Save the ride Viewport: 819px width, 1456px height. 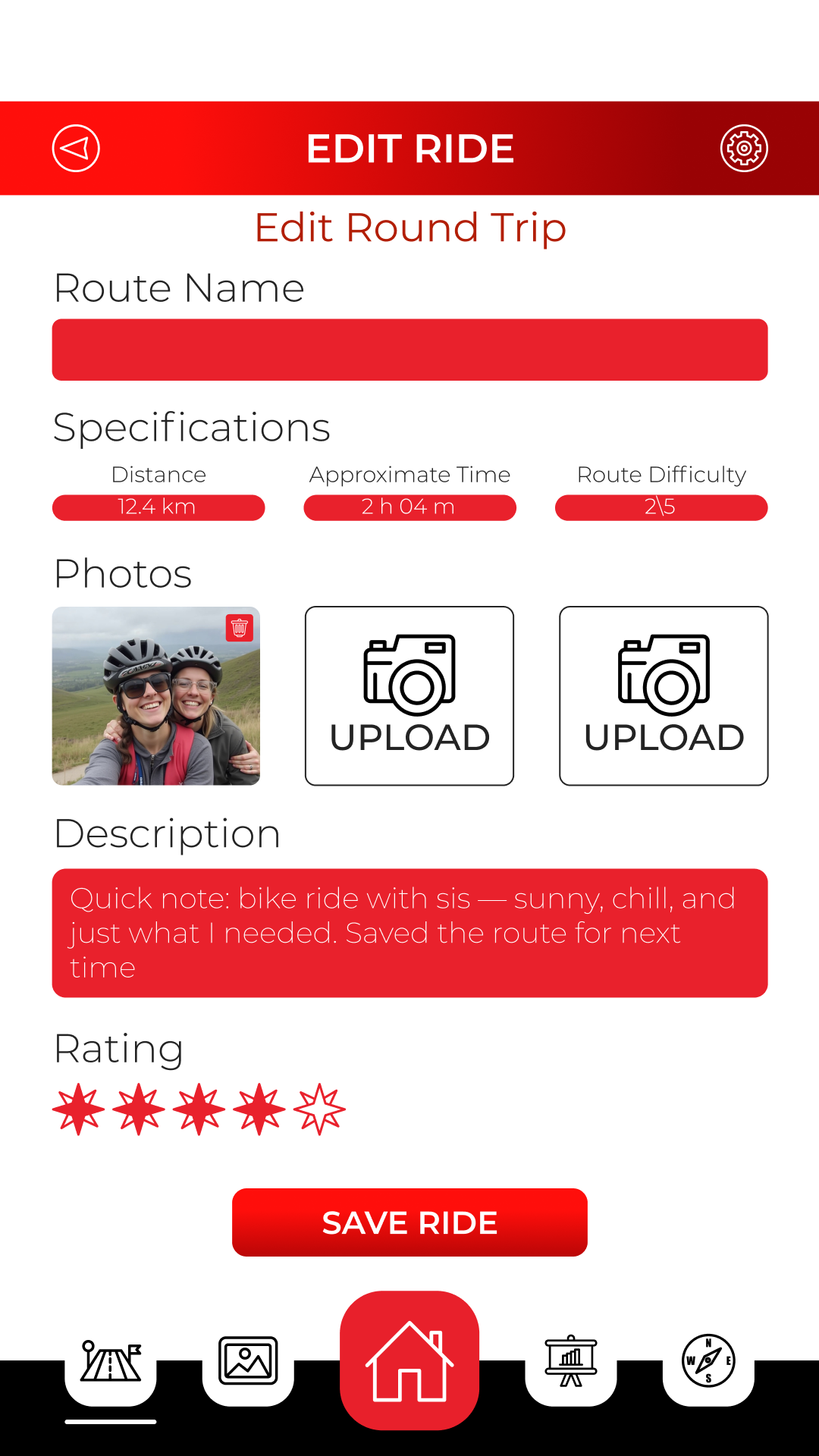[409, 1222]
